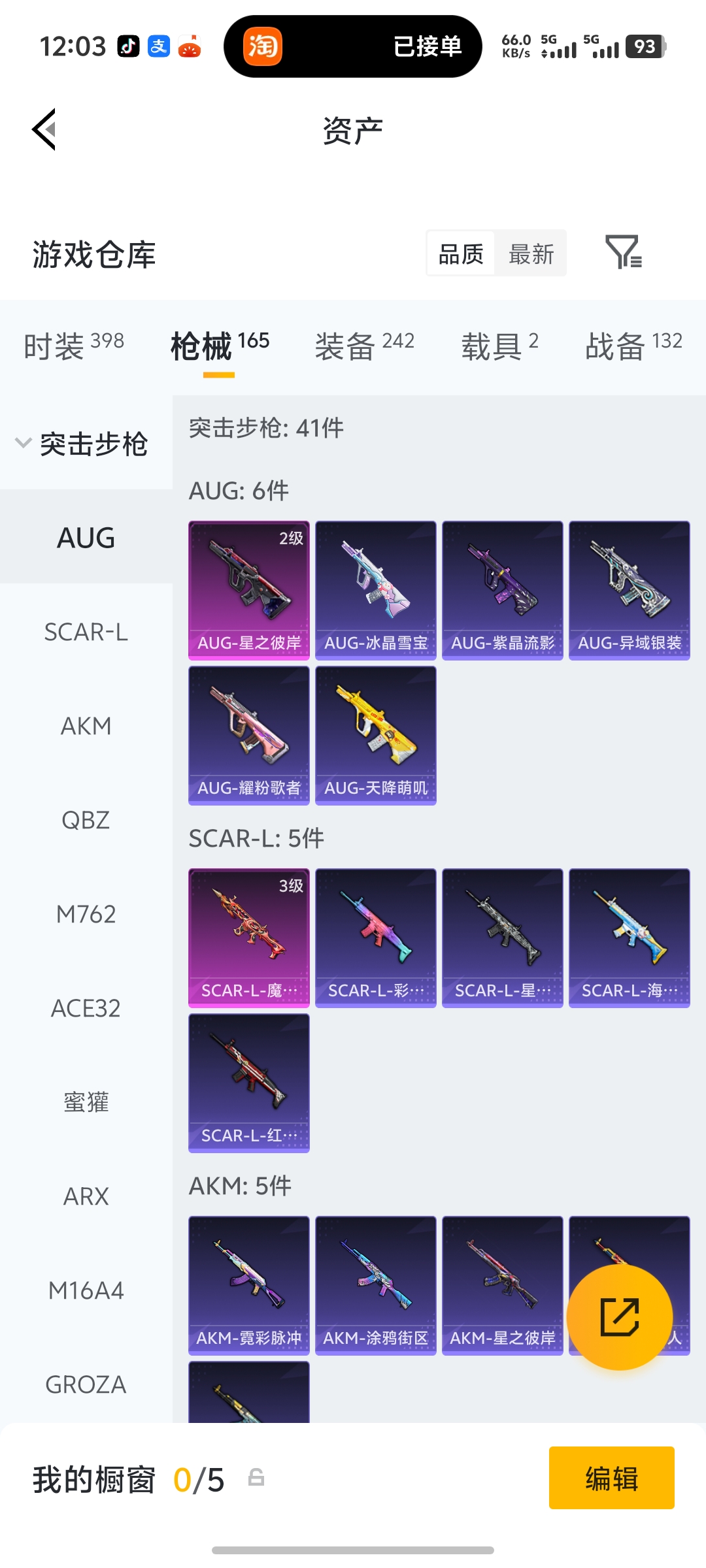Sort warehouse by 最新
This screenshot has height=1568, width=706.
(531, 253)
